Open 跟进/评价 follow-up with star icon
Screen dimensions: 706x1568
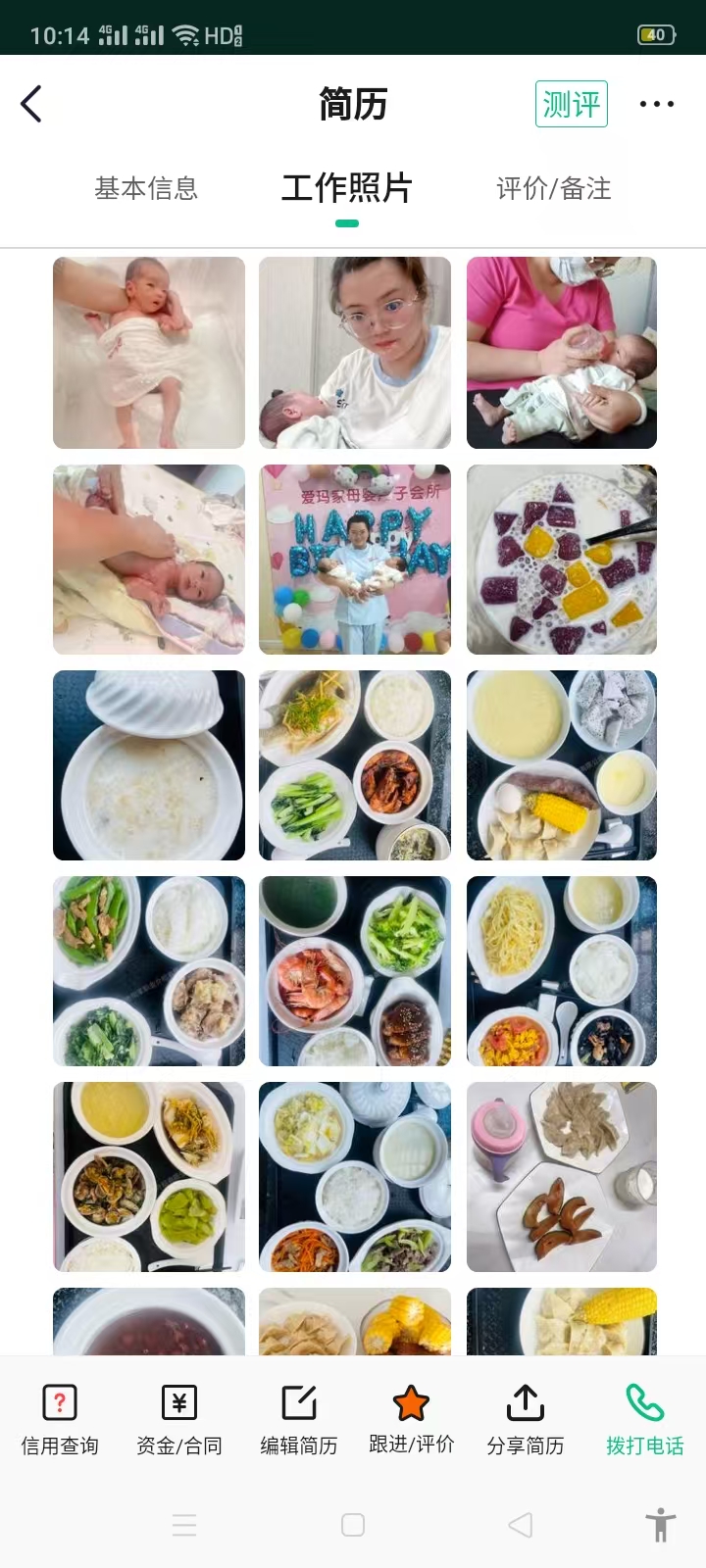click(x=411, y=1419)
